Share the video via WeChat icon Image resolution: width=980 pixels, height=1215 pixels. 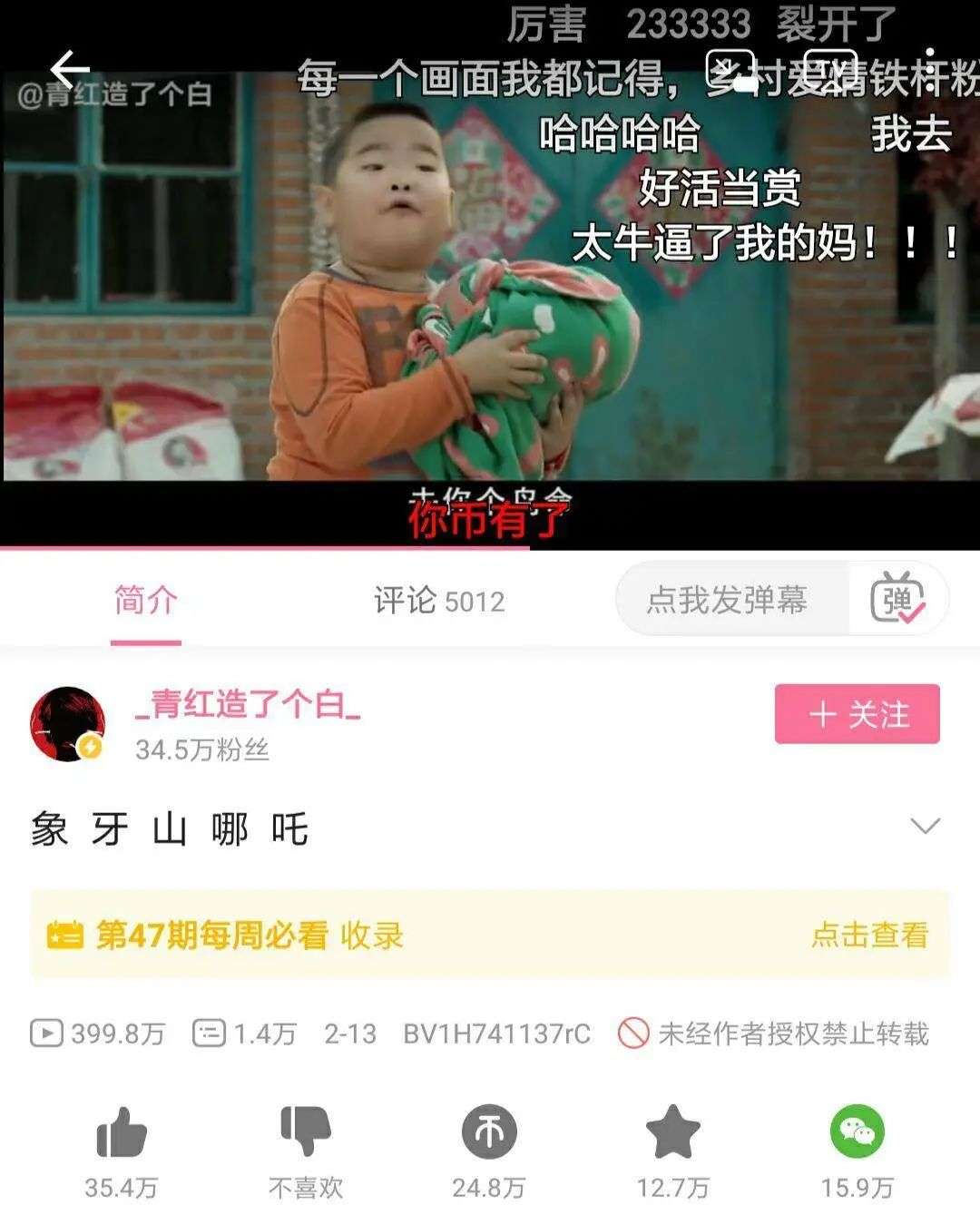(x=857, y=1132)
